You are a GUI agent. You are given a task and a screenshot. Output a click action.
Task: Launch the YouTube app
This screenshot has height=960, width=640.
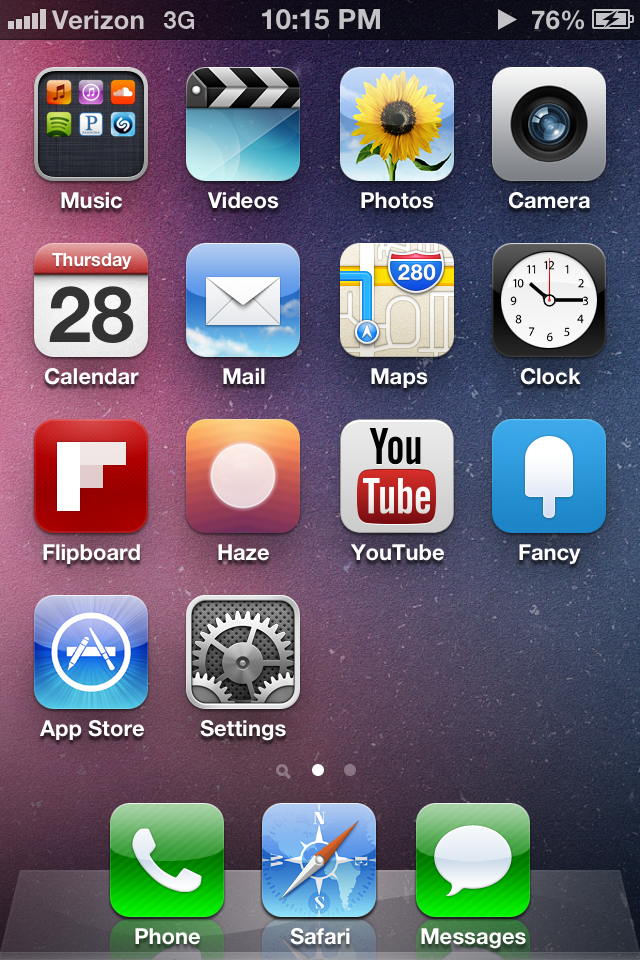(396, 476)
